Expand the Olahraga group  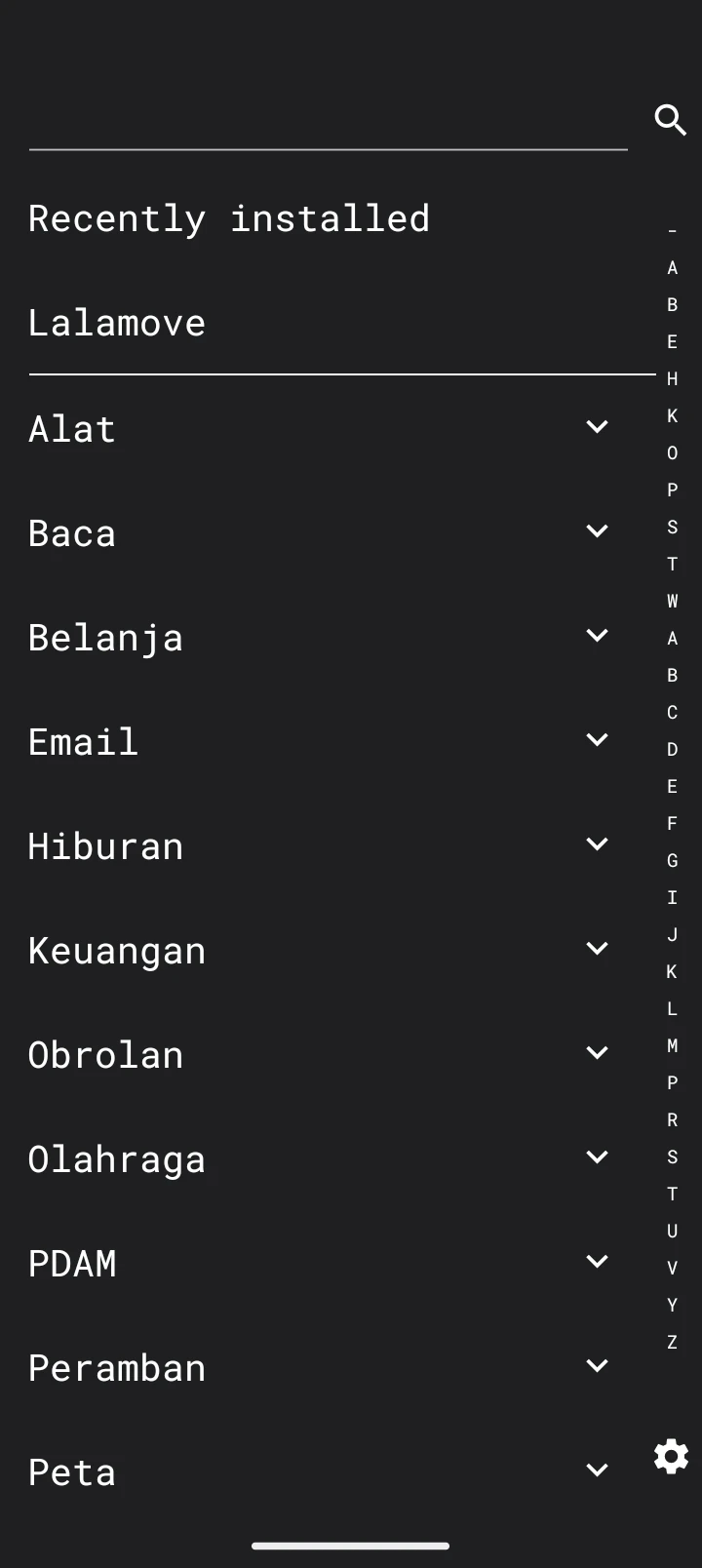pyautogui.click(x=597, y=1157)
